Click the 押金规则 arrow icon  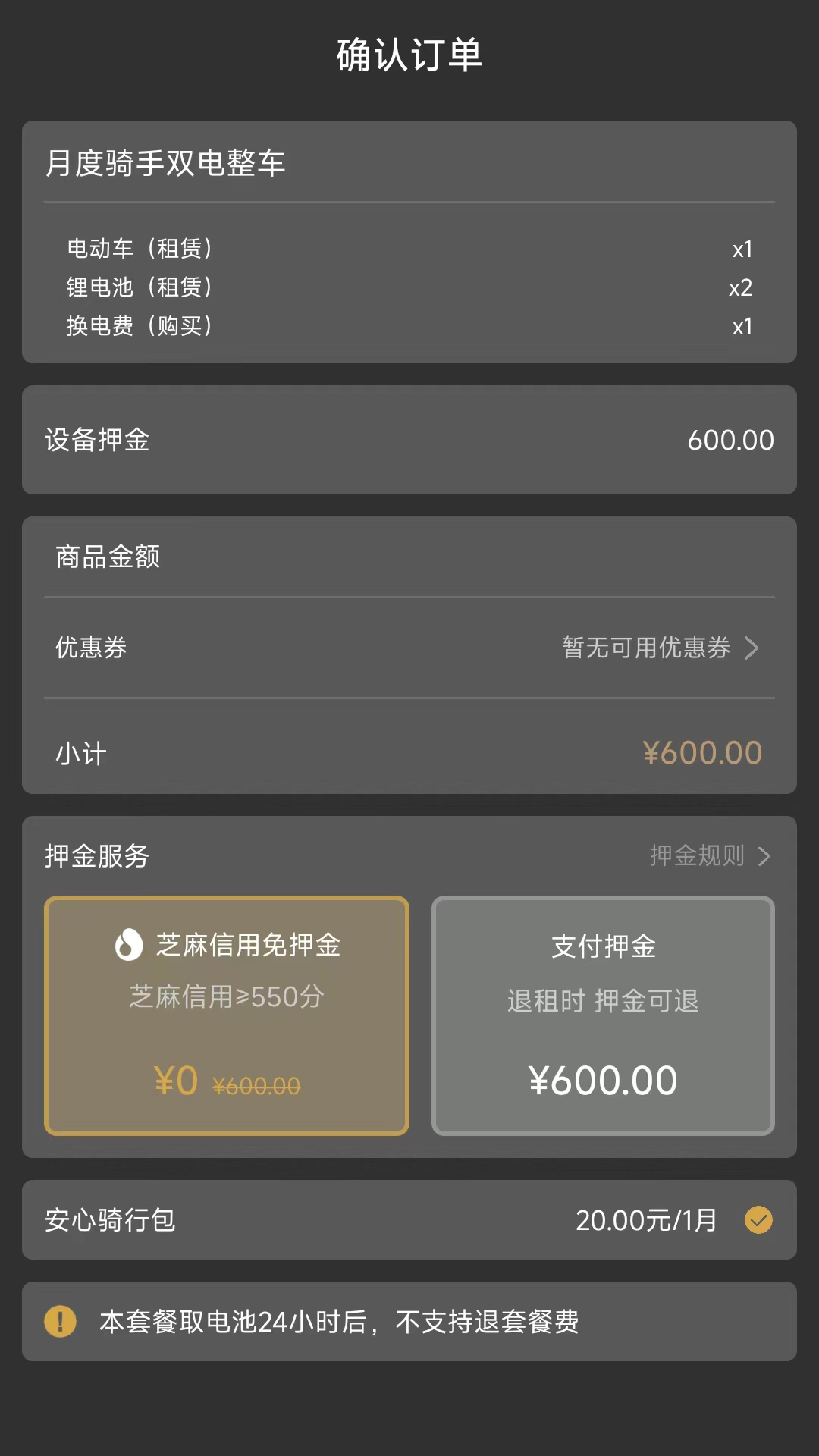coord(764,855)
